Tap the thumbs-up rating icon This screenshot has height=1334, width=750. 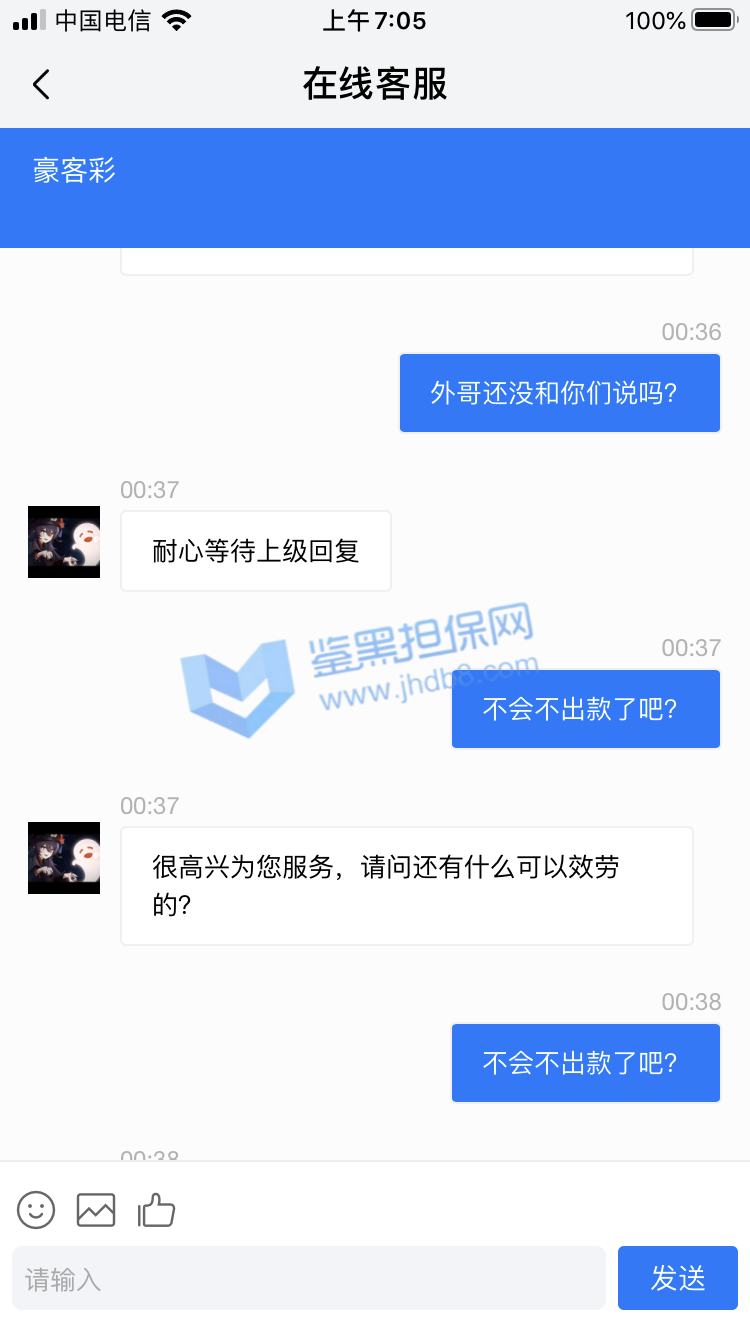[x=156, y=1210]
